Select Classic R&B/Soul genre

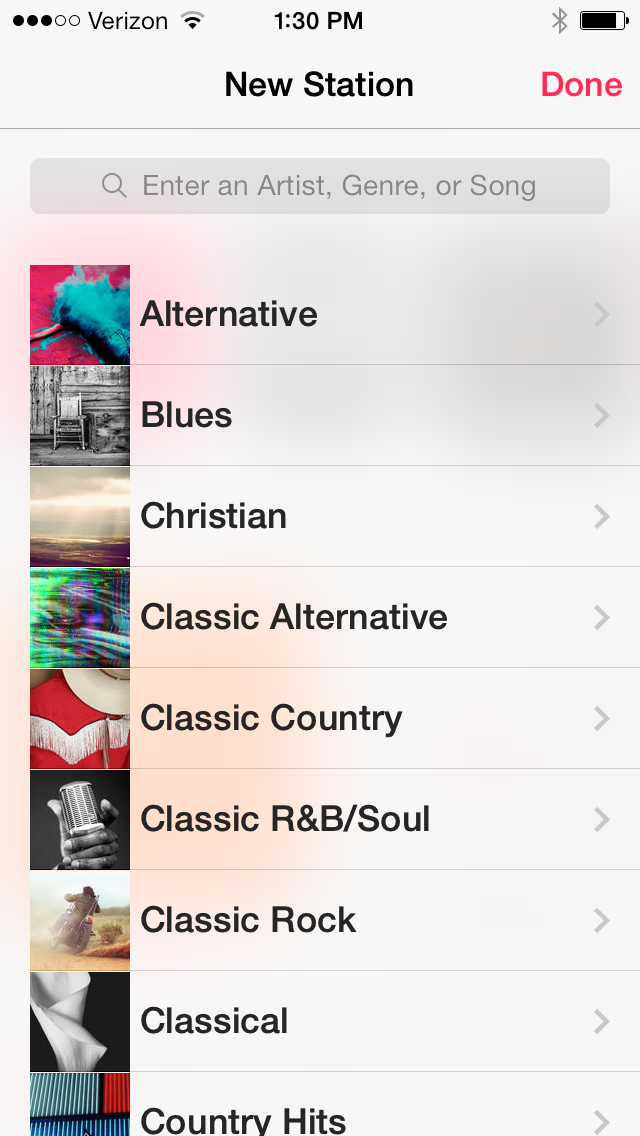tap(320, 820)
